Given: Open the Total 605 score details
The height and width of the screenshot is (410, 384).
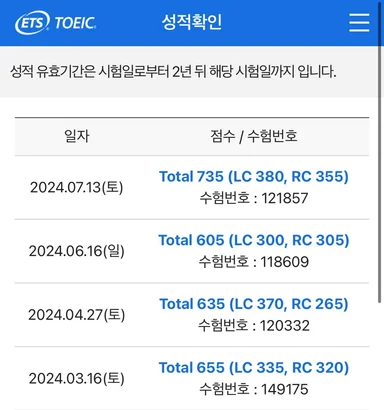Looking at the screenshot, I should 254,240.
